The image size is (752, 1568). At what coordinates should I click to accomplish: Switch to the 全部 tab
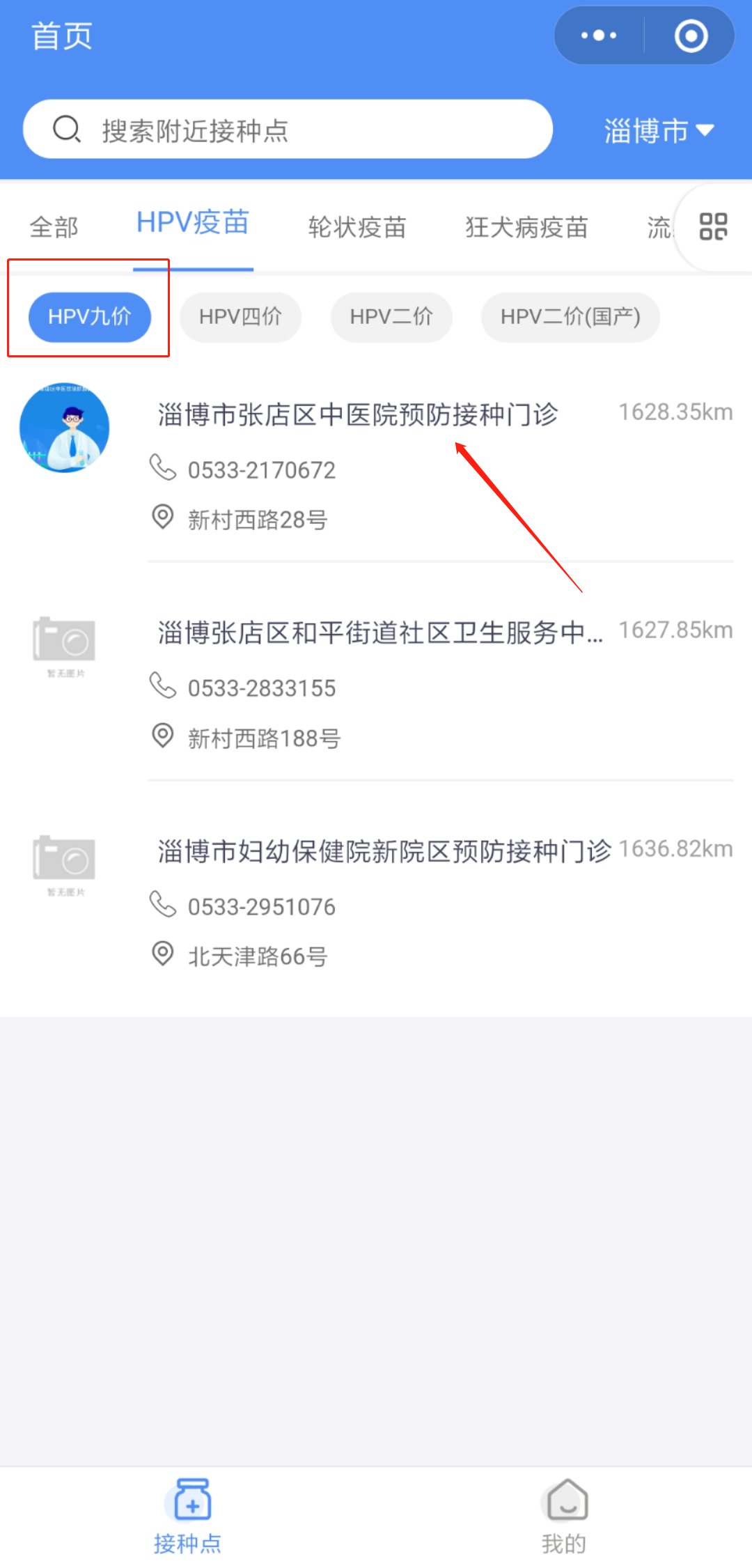[54, 227]
